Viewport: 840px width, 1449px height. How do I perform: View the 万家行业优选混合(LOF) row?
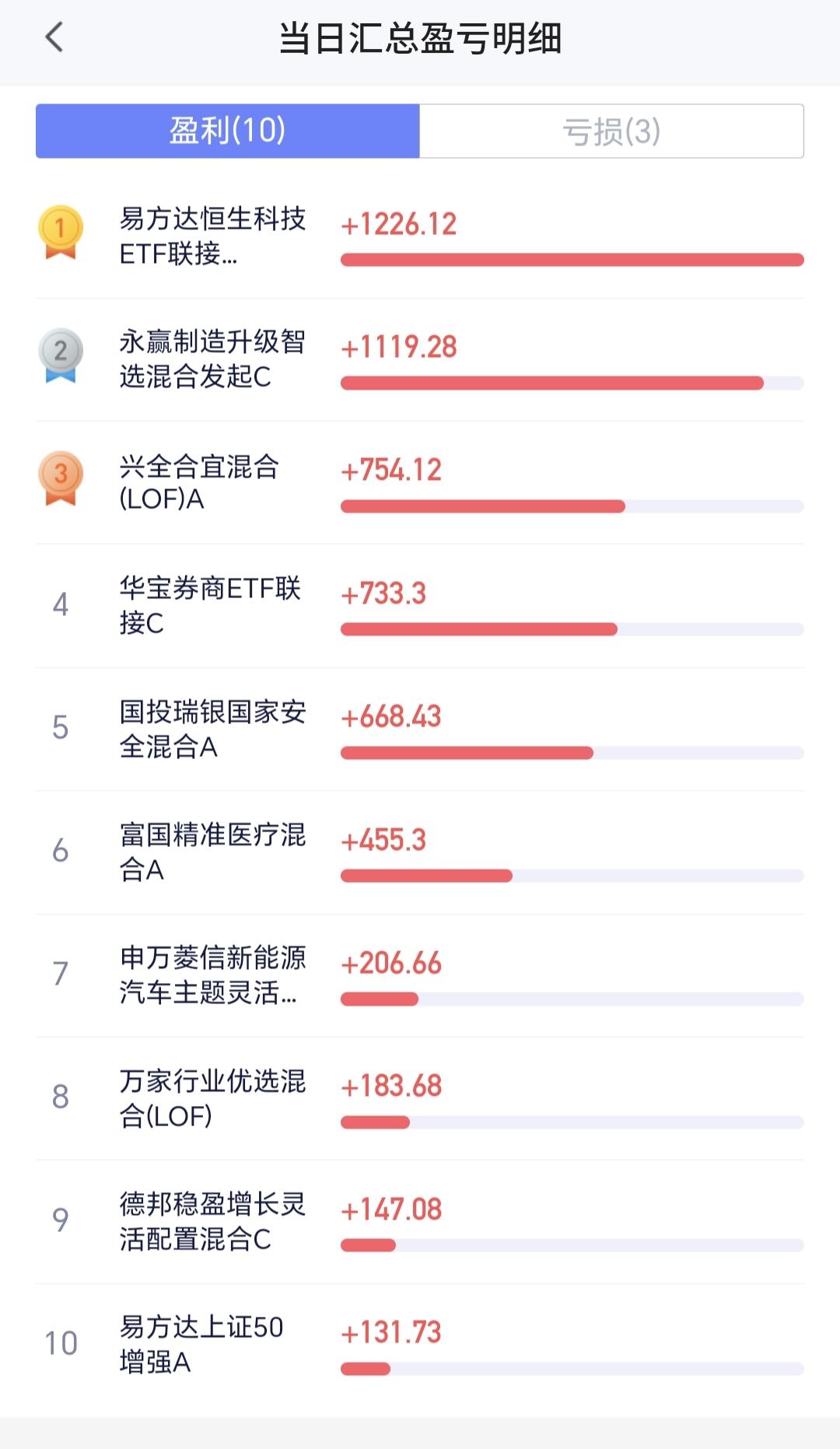tap(420, 1098)
